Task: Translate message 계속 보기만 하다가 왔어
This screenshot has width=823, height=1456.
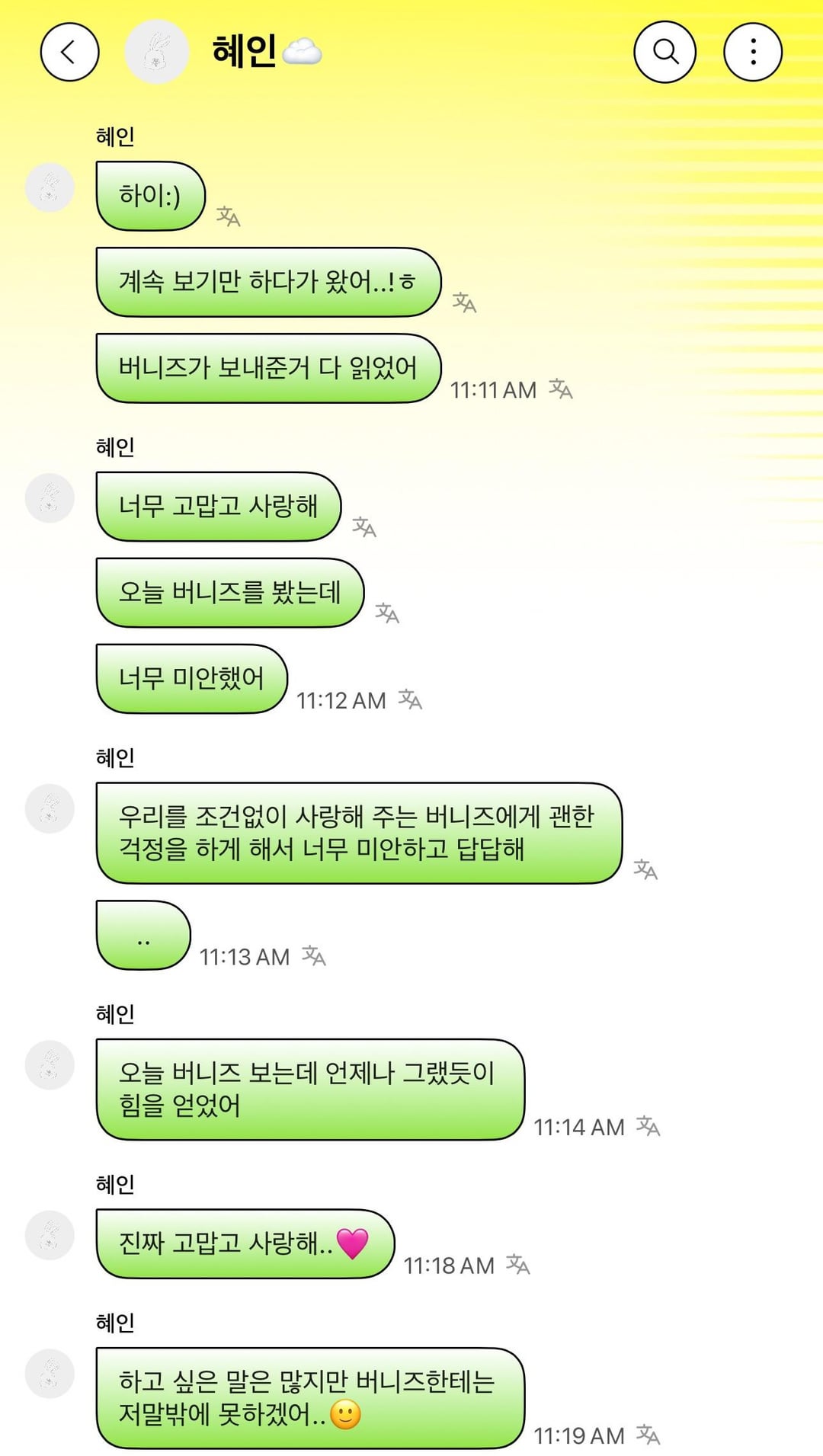Action: pyautogui.click(x=464, y=302)
